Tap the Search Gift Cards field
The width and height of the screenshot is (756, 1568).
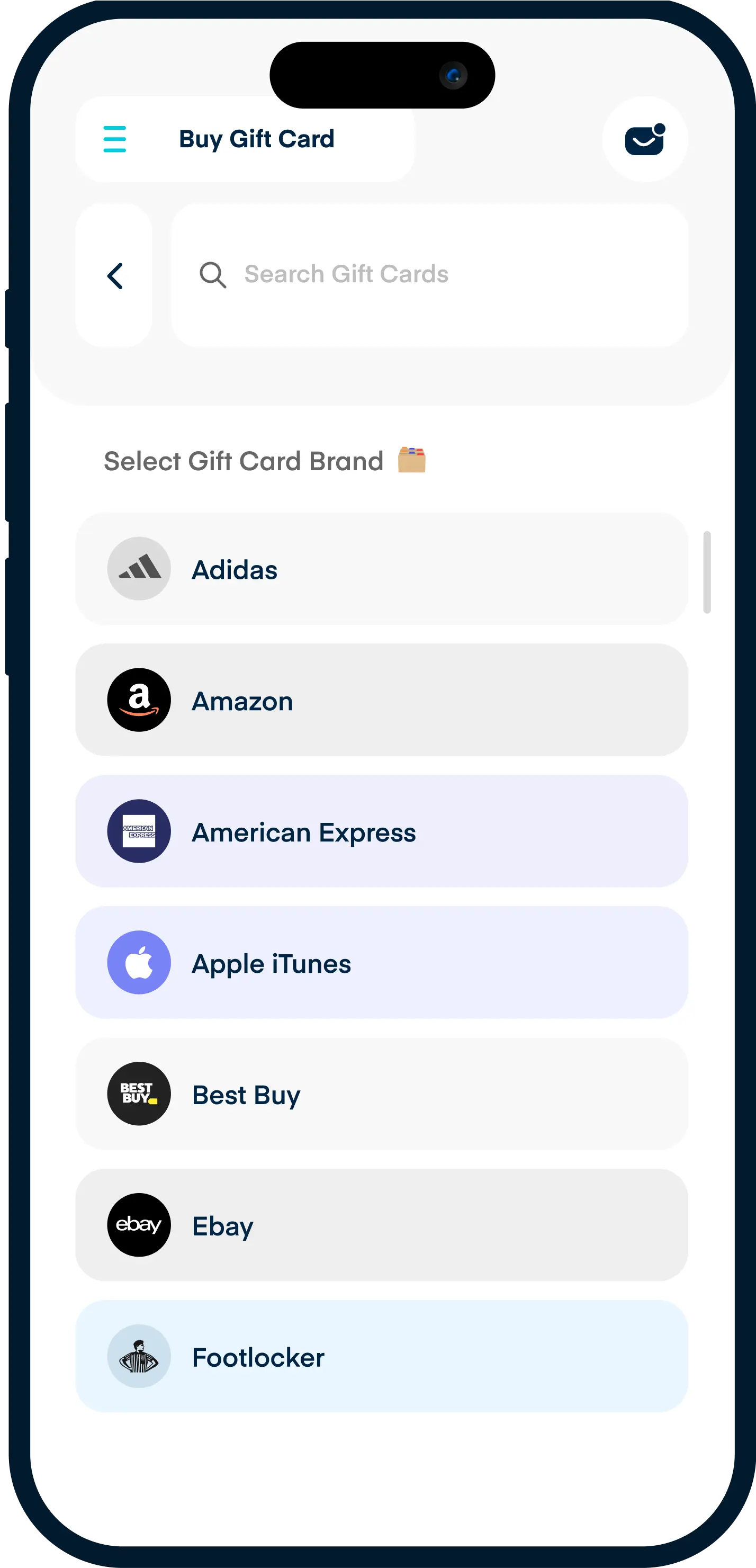tap(429, 274)
